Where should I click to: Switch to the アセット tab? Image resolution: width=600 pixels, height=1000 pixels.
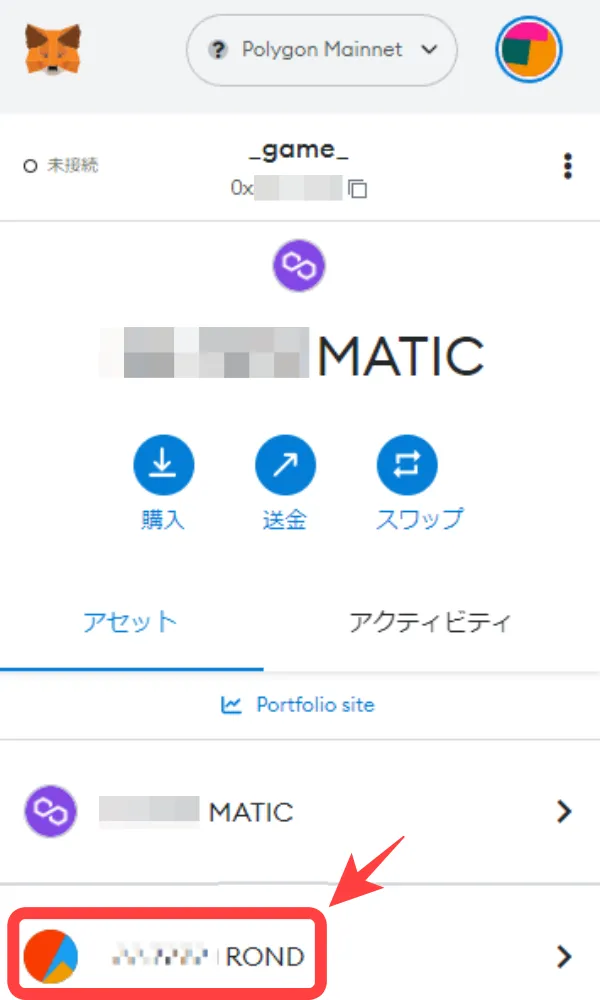point(131,622)
